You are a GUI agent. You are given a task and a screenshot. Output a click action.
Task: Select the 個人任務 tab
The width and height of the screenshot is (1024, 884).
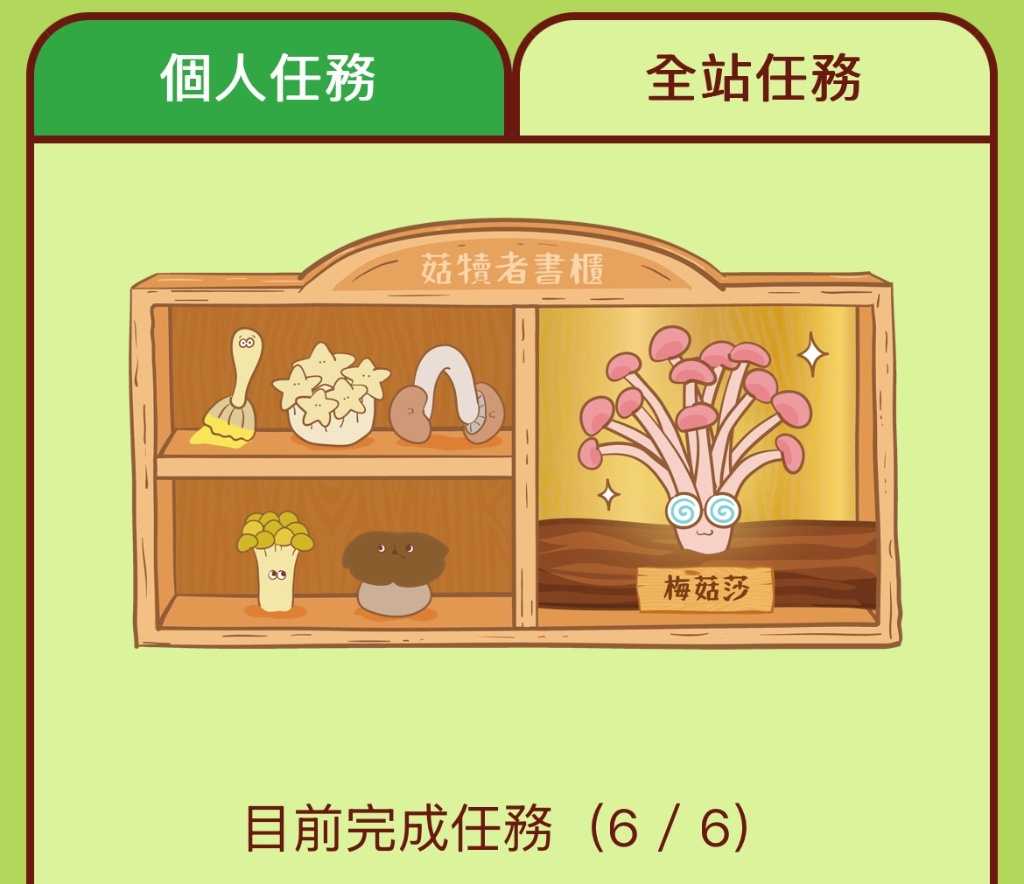pyautogui.click(x=268, y=79)
